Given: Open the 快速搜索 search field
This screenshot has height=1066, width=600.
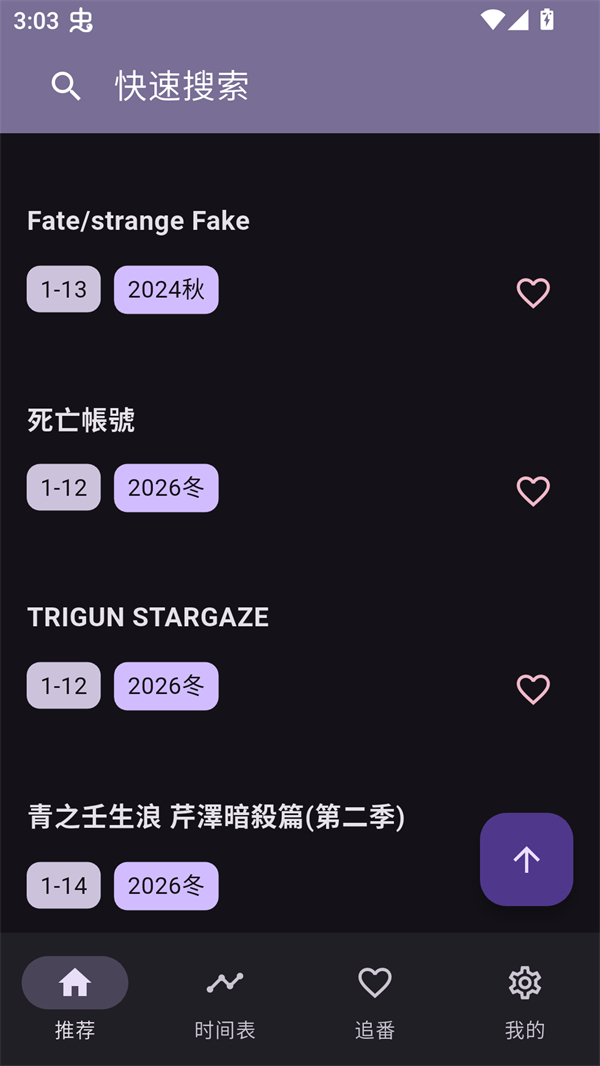Looking at the screenshot, I should 182,86.
